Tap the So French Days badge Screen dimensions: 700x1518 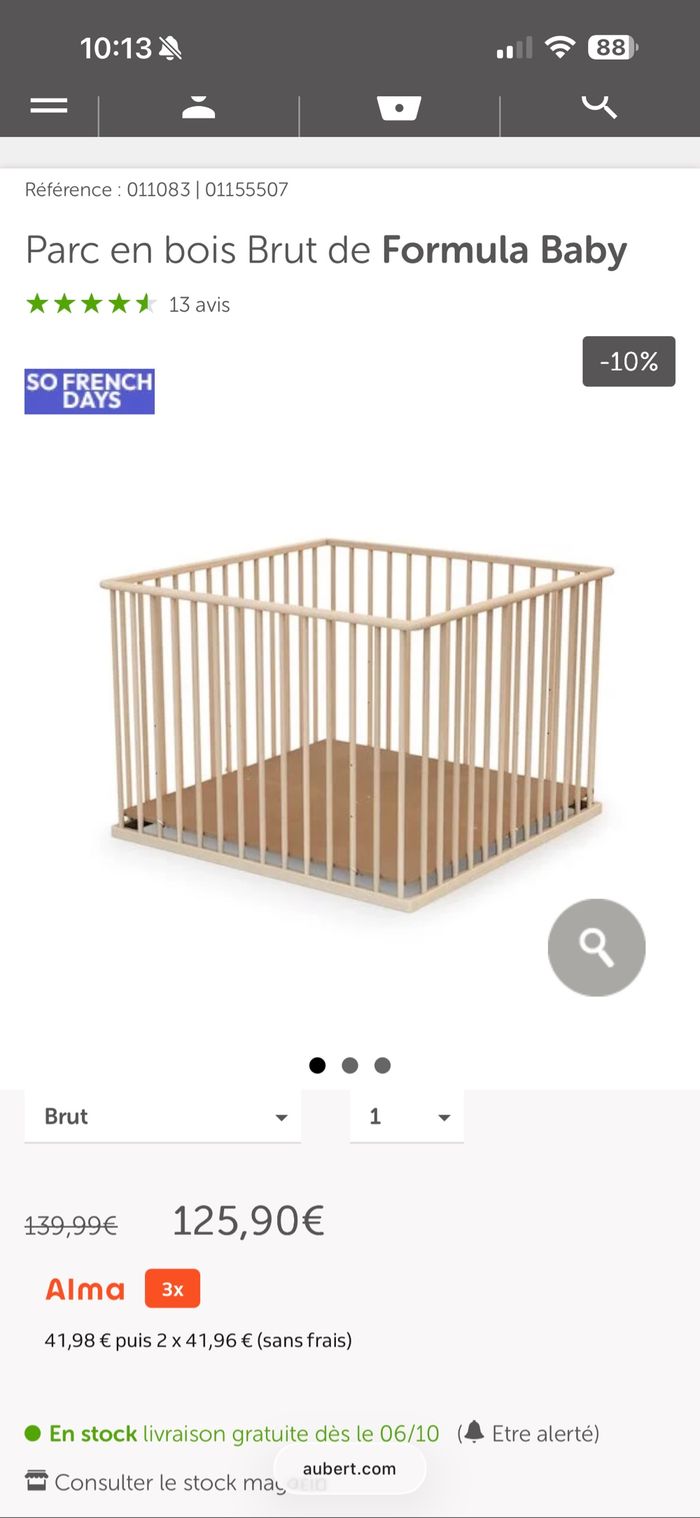pyautogui.click(x=90, y=391)
